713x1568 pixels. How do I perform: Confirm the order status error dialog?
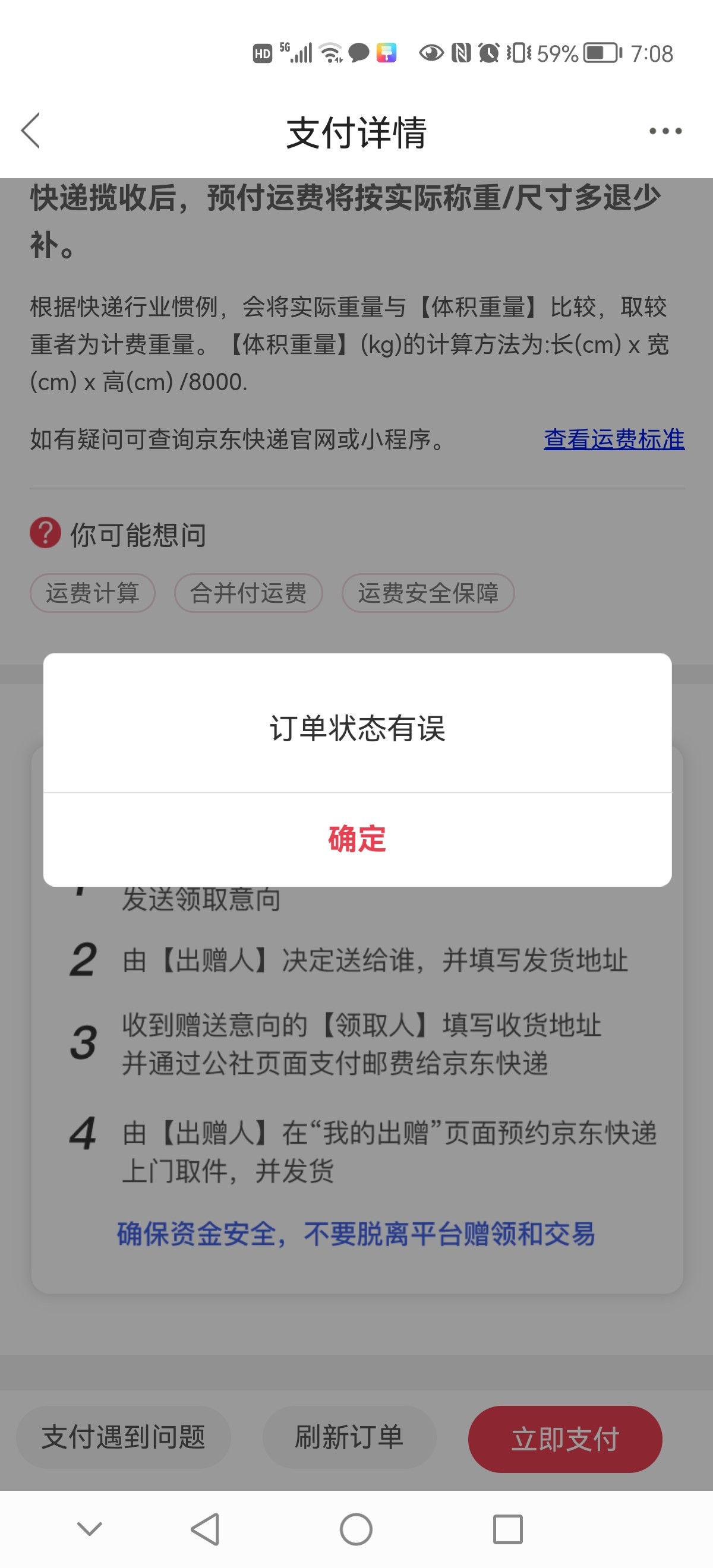pyautogui.click(x=357, y=839)
